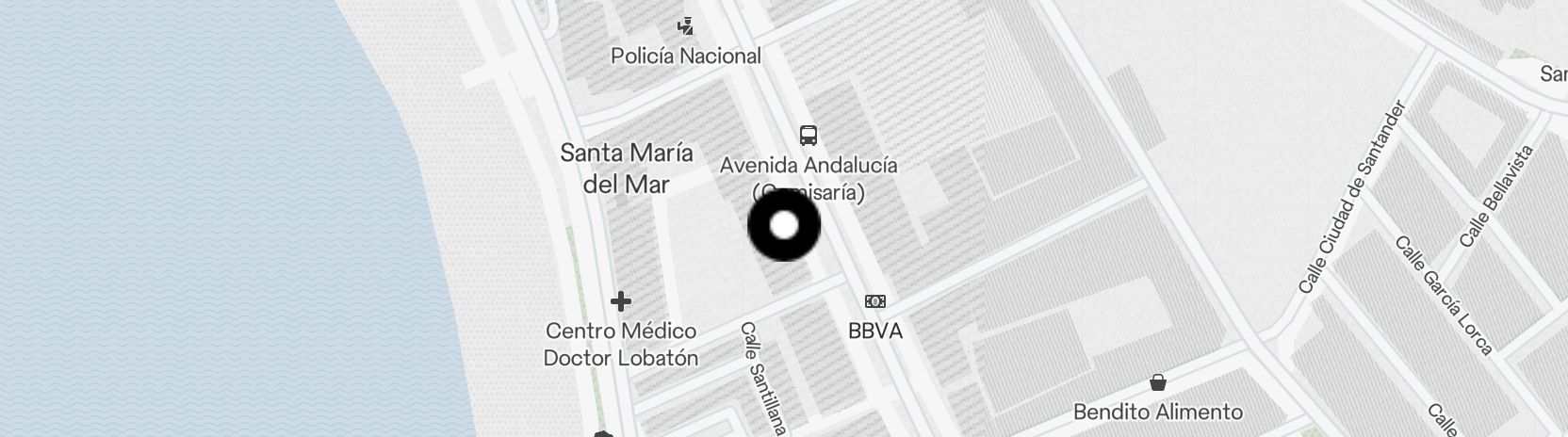This screenshot has height=437, width=1568.
Task: Open Centro Médico Doctor Lobatón marker
Action: (621, 301)
